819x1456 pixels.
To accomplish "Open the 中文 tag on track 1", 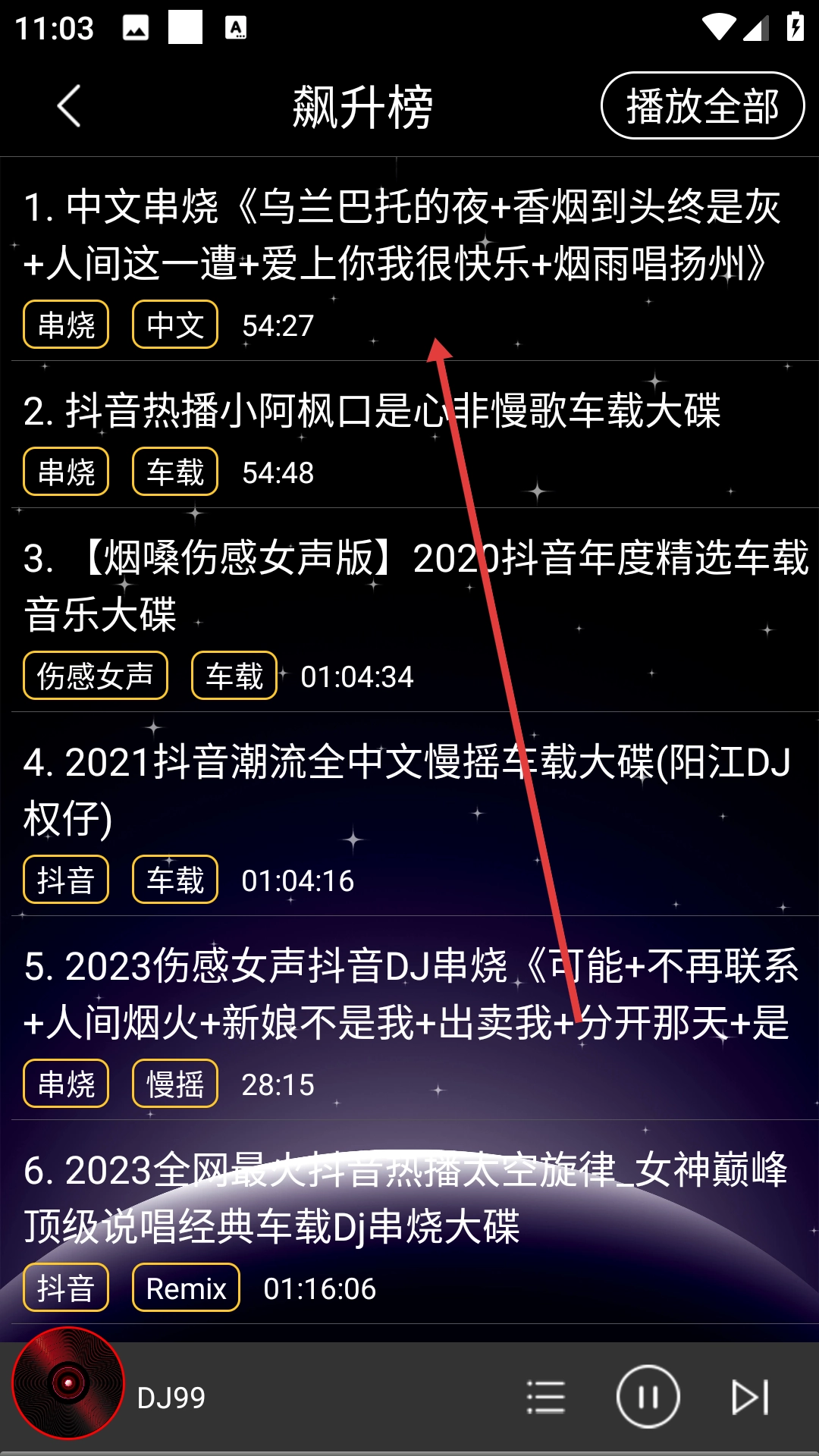I will tap(175, 325).
